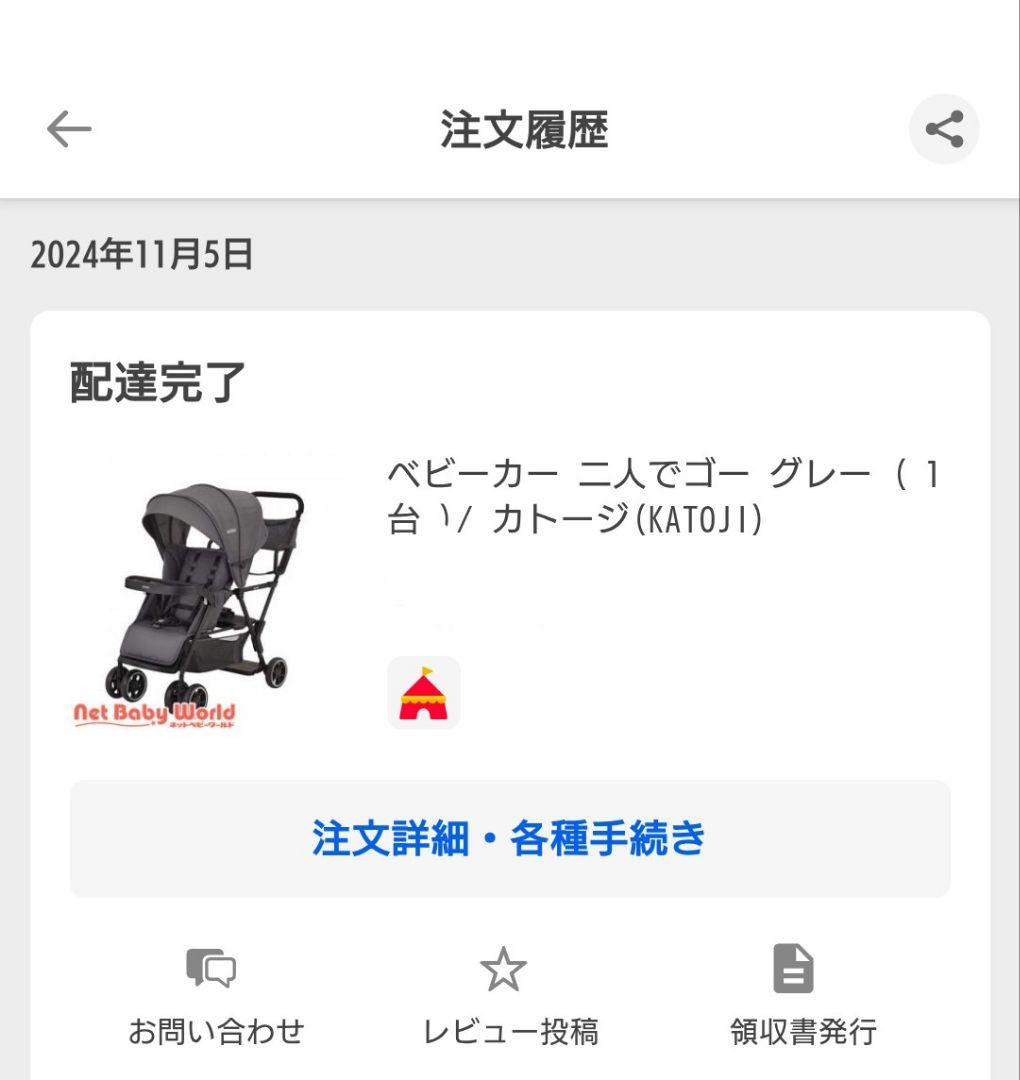Tap the back arrow icon

click(68, 128)
